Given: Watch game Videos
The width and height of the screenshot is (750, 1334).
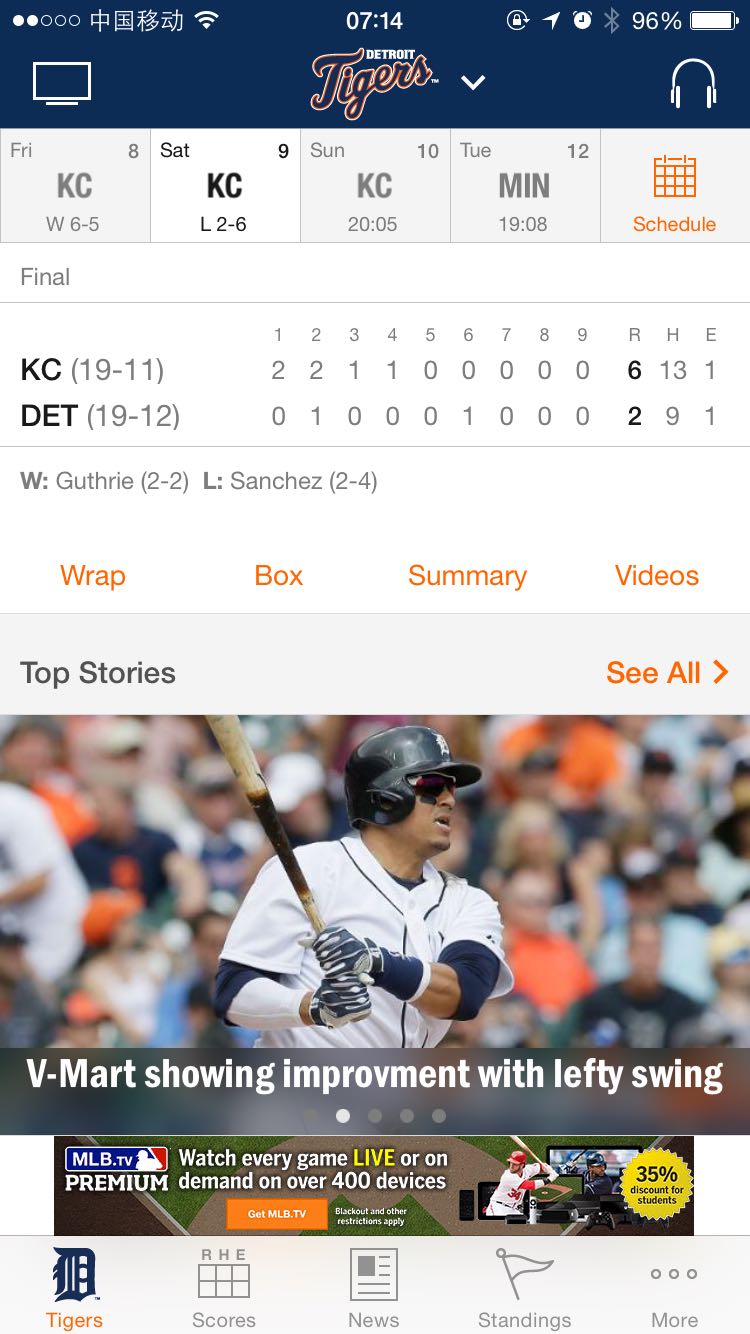Looking at the screenshot, I should click(x=657, y=575).
